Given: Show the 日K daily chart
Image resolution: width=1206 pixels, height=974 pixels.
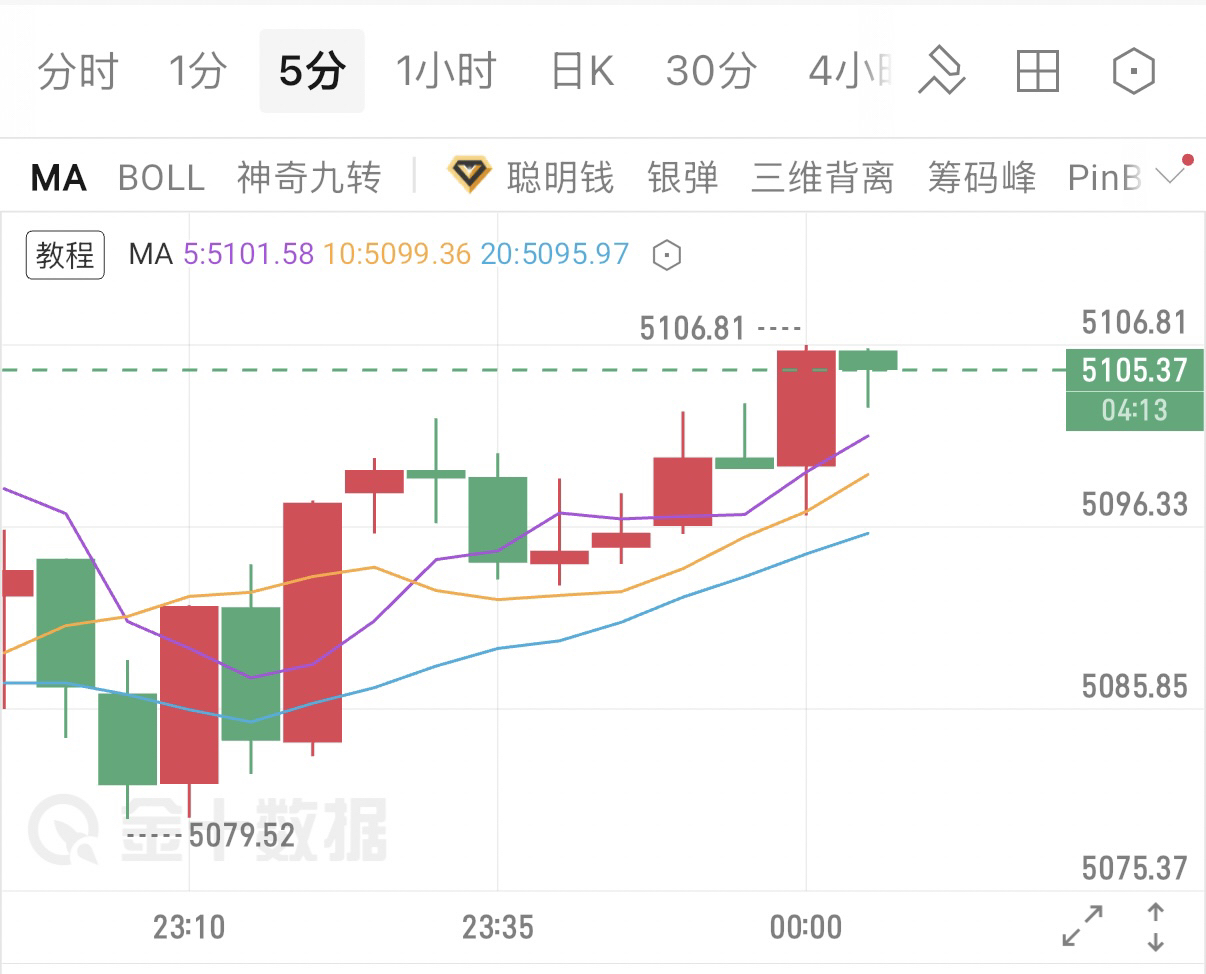Looking at the screenshot, I should point(582,72).
